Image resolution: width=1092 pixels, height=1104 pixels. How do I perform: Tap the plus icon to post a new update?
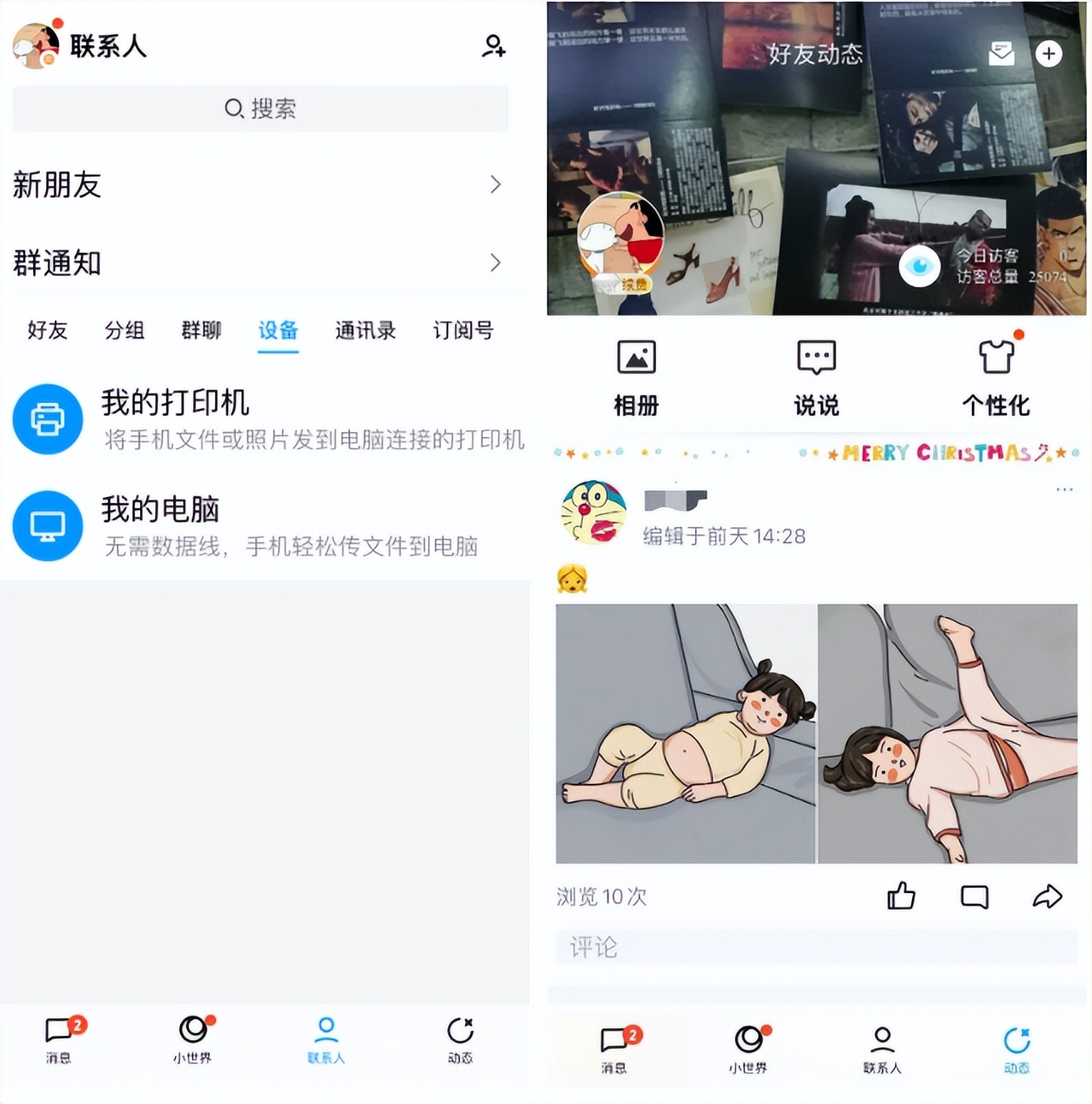[1048, 53]
